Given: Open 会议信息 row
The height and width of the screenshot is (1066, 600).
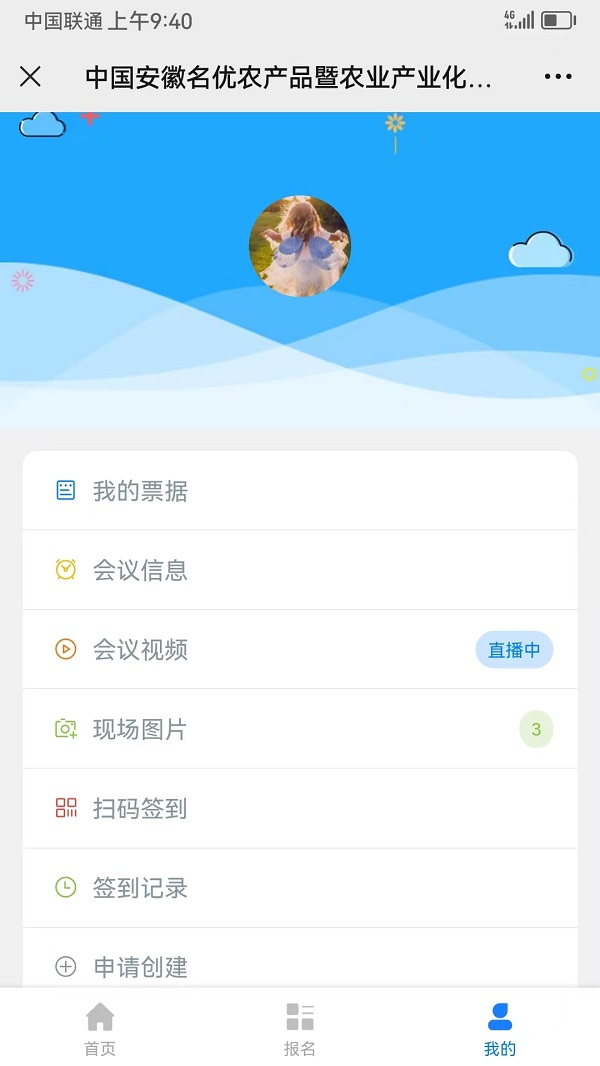Looking at the screenshot, I should coord(300,570).
